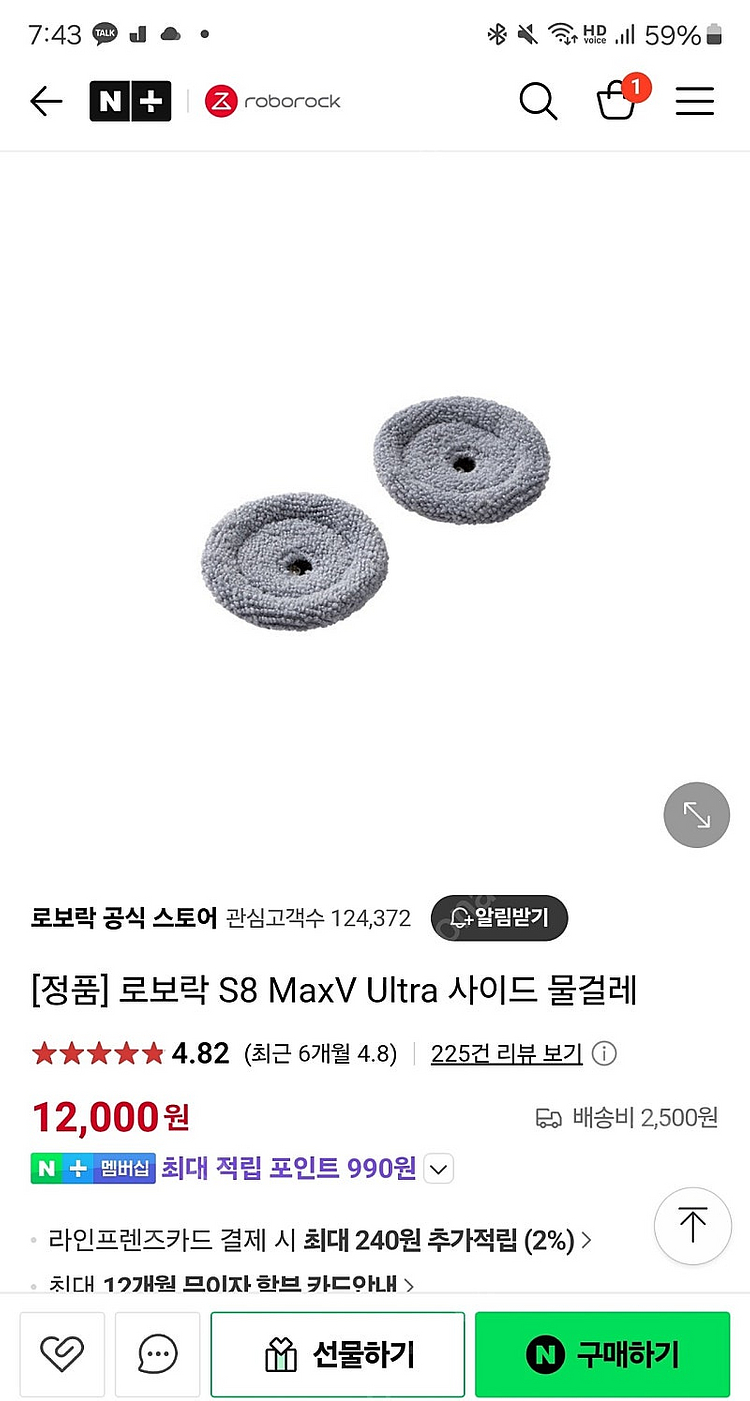
Task: Search within the store
Action: [538, 101]
